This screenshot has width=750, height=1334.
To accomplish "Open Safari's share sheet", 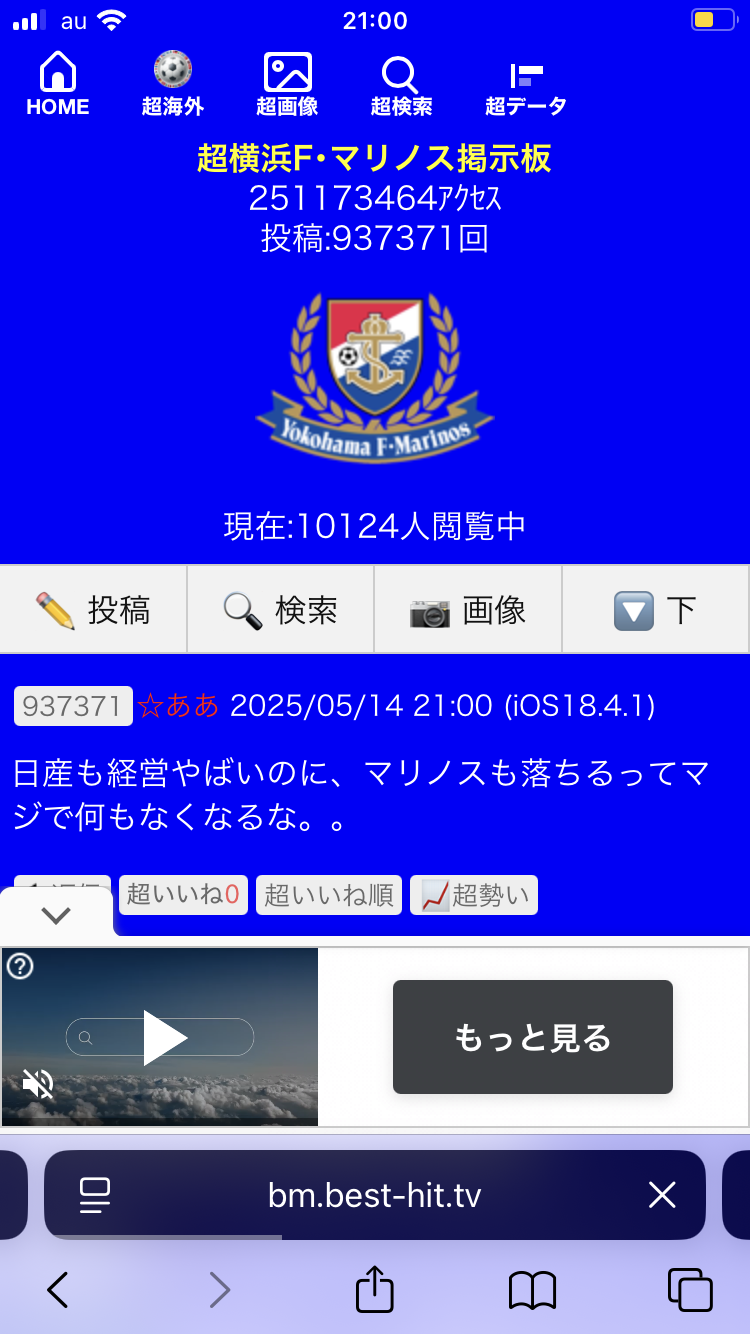I will pyautogui.click(x=375, y=1289).
